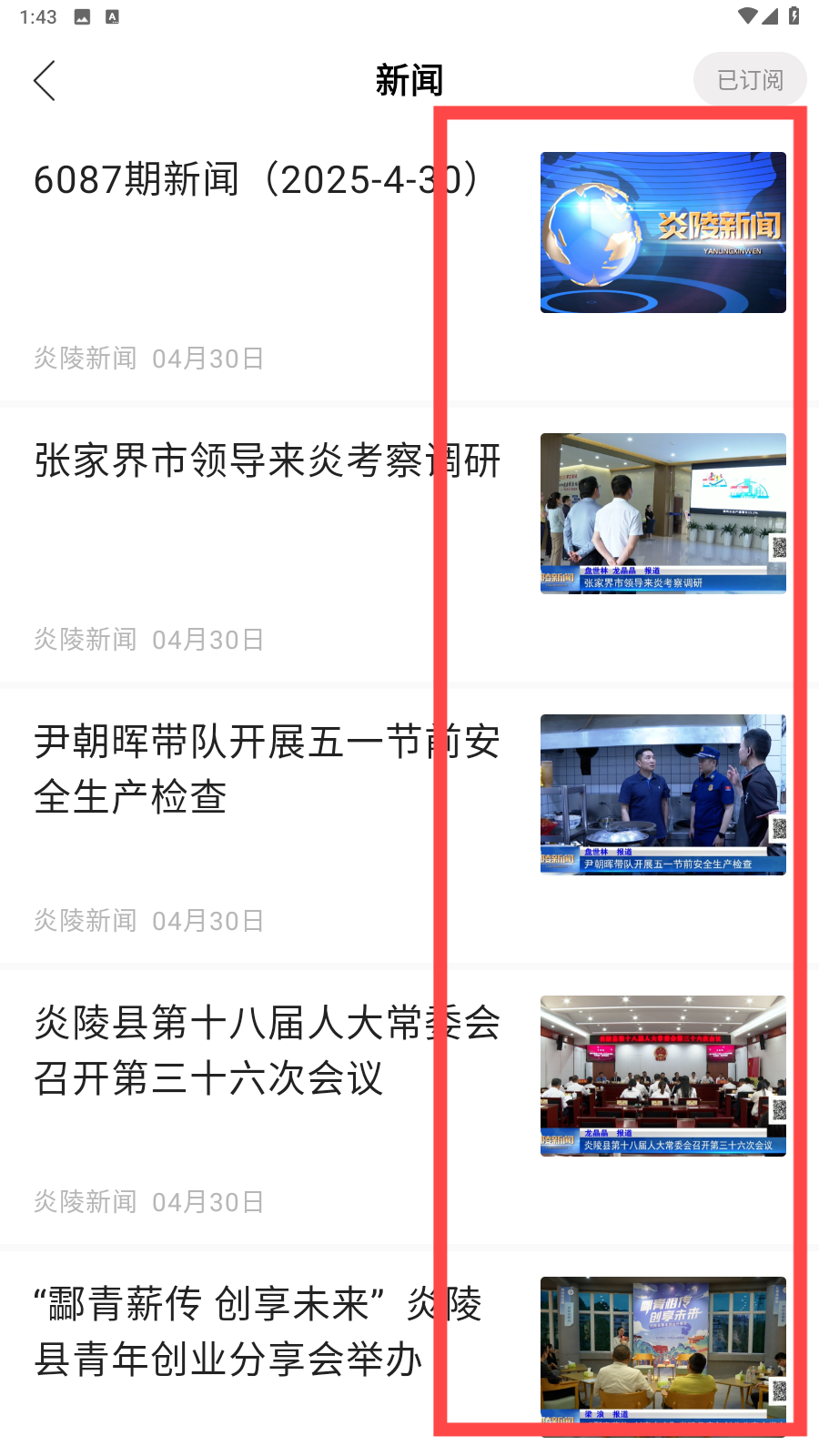Tap the 已订阅 subscription button
This screenshot has width=819, height=1456.
pos(749,80)
